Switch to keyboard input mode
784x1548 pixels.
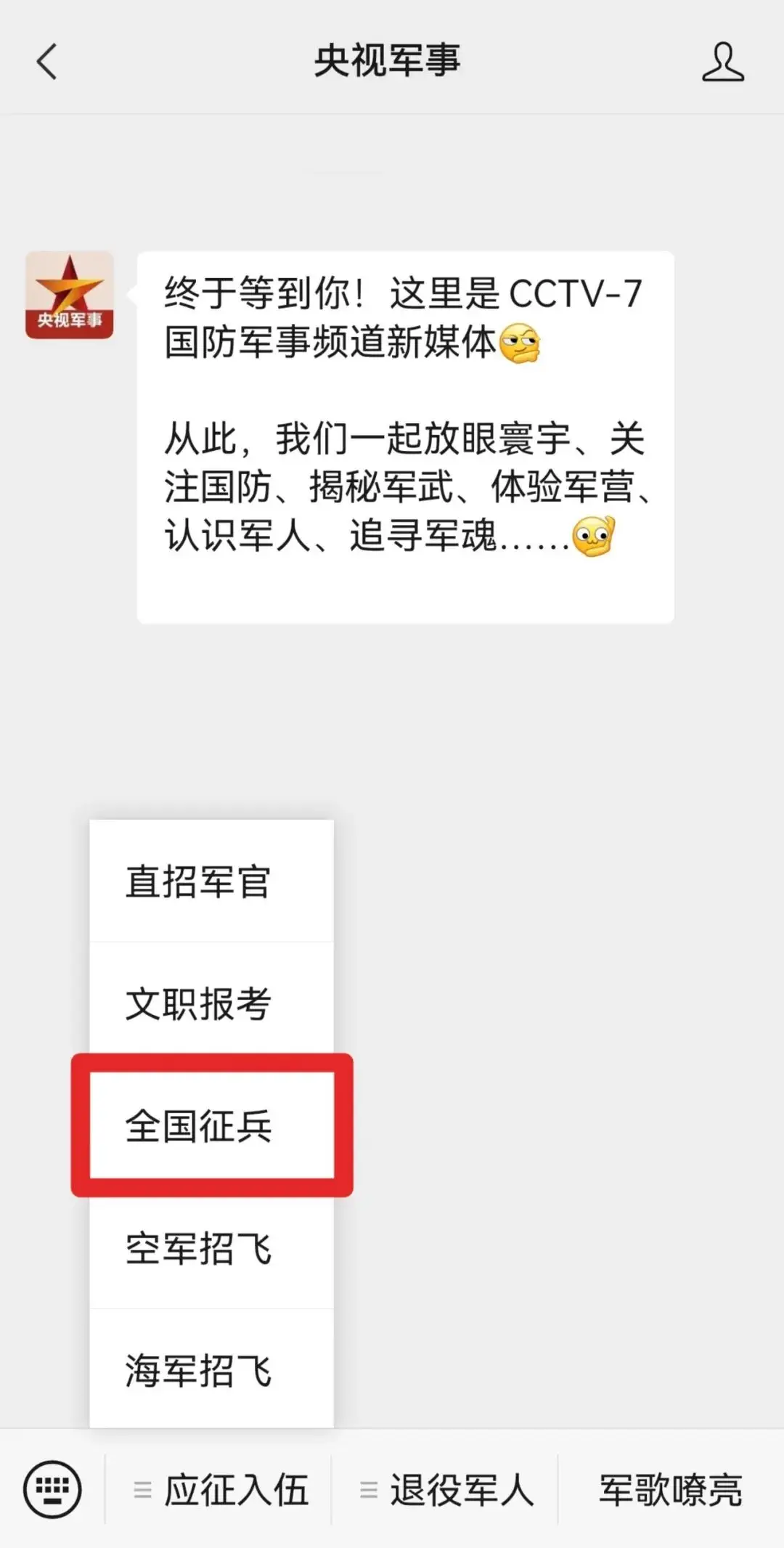click(x=52, y=1489)
